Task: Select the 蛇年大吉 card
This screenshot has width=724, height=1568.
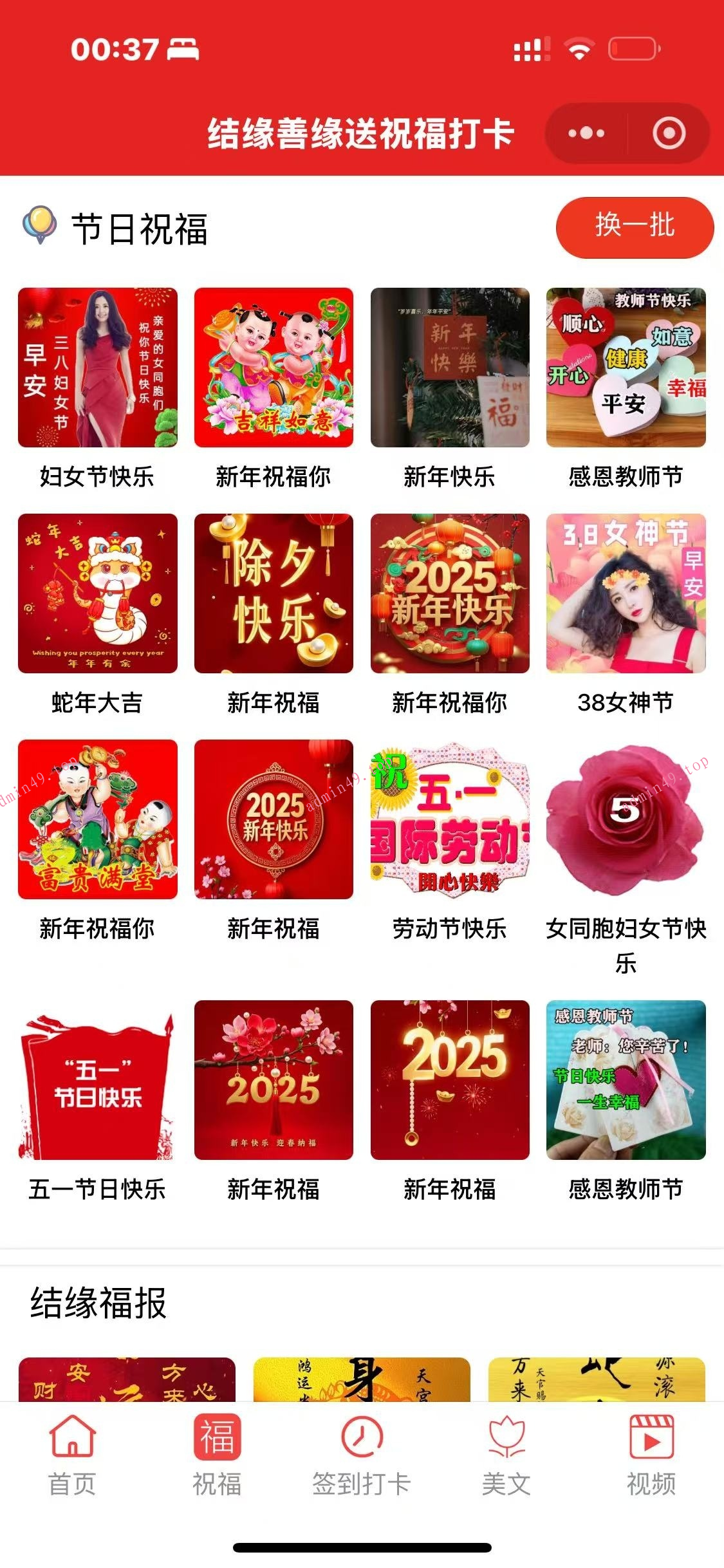Action: (x=97, y=593)
